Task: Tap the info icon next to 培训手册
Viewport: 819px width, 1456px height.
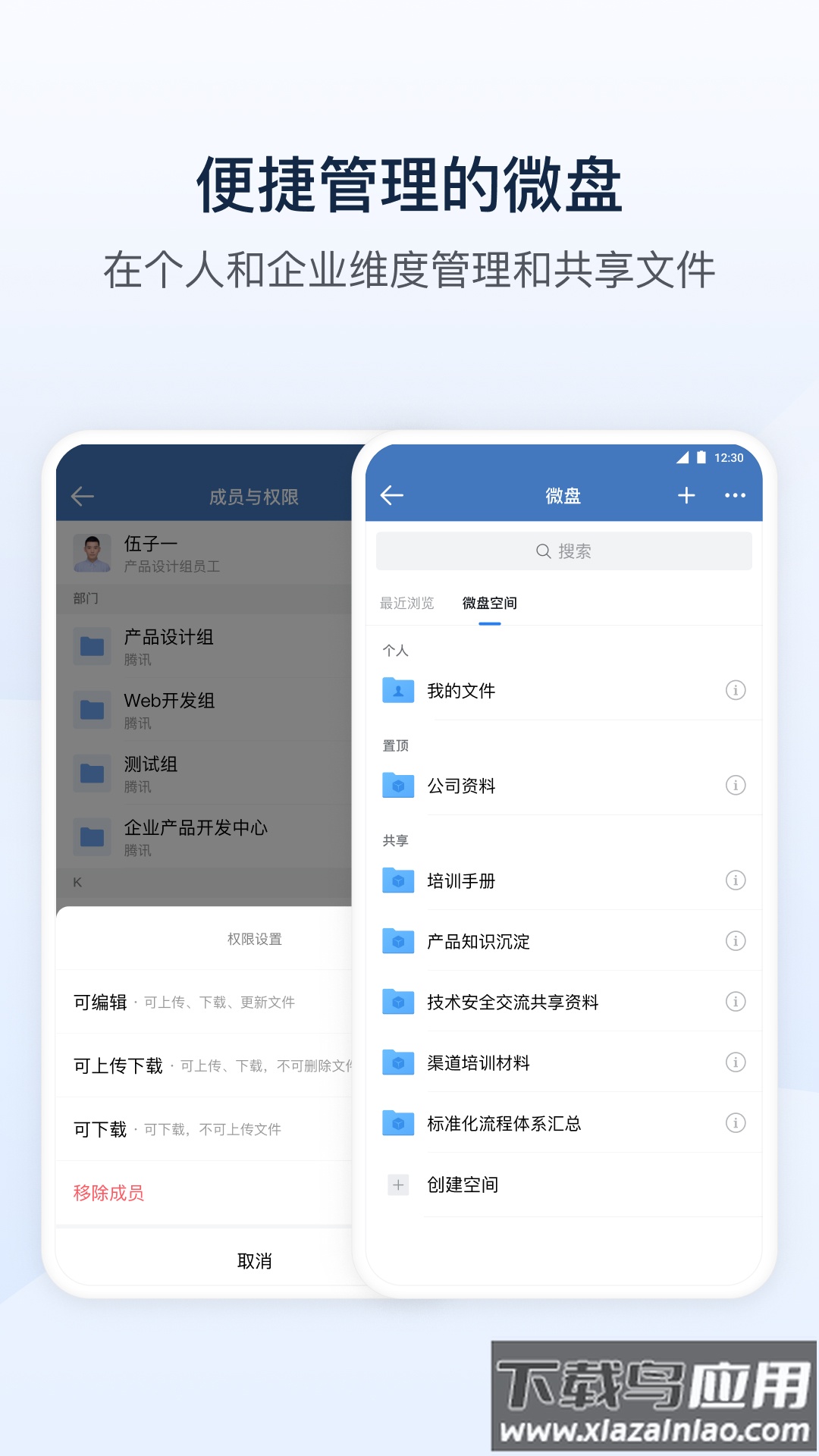Action: [x=734, y=880]
